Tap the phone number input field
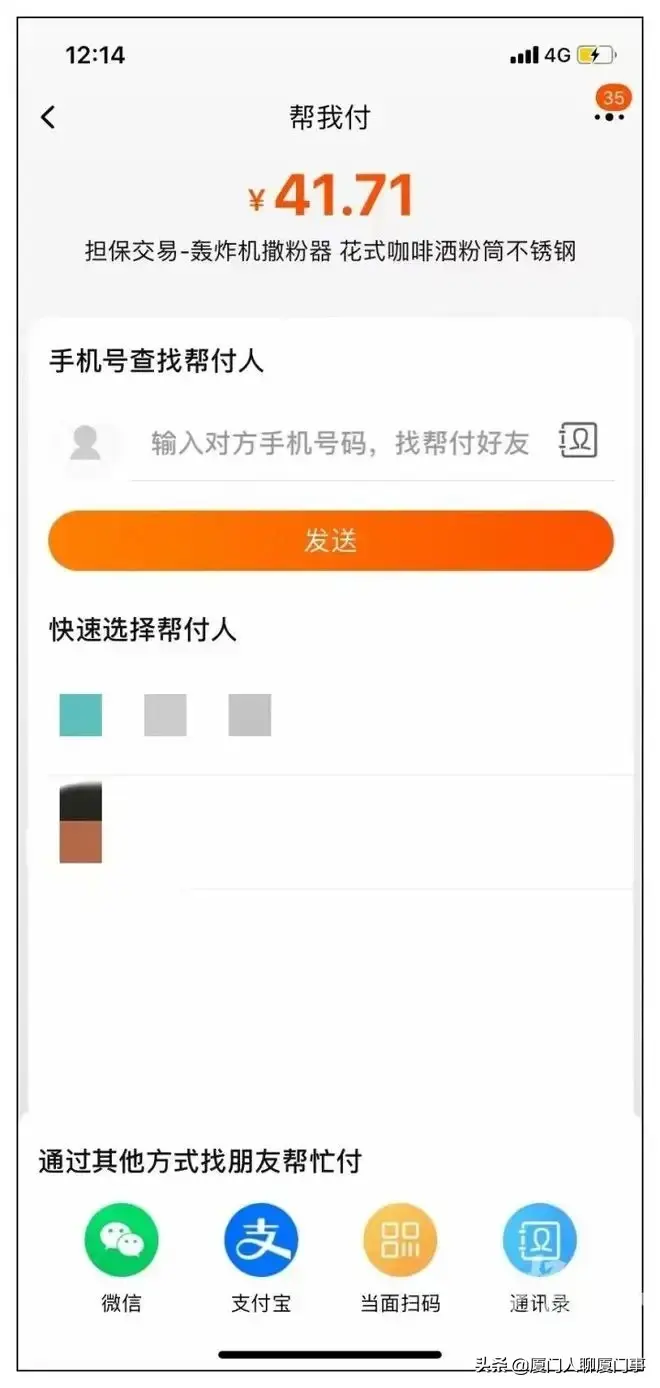The image size is (660, 1388). point(340,443)
